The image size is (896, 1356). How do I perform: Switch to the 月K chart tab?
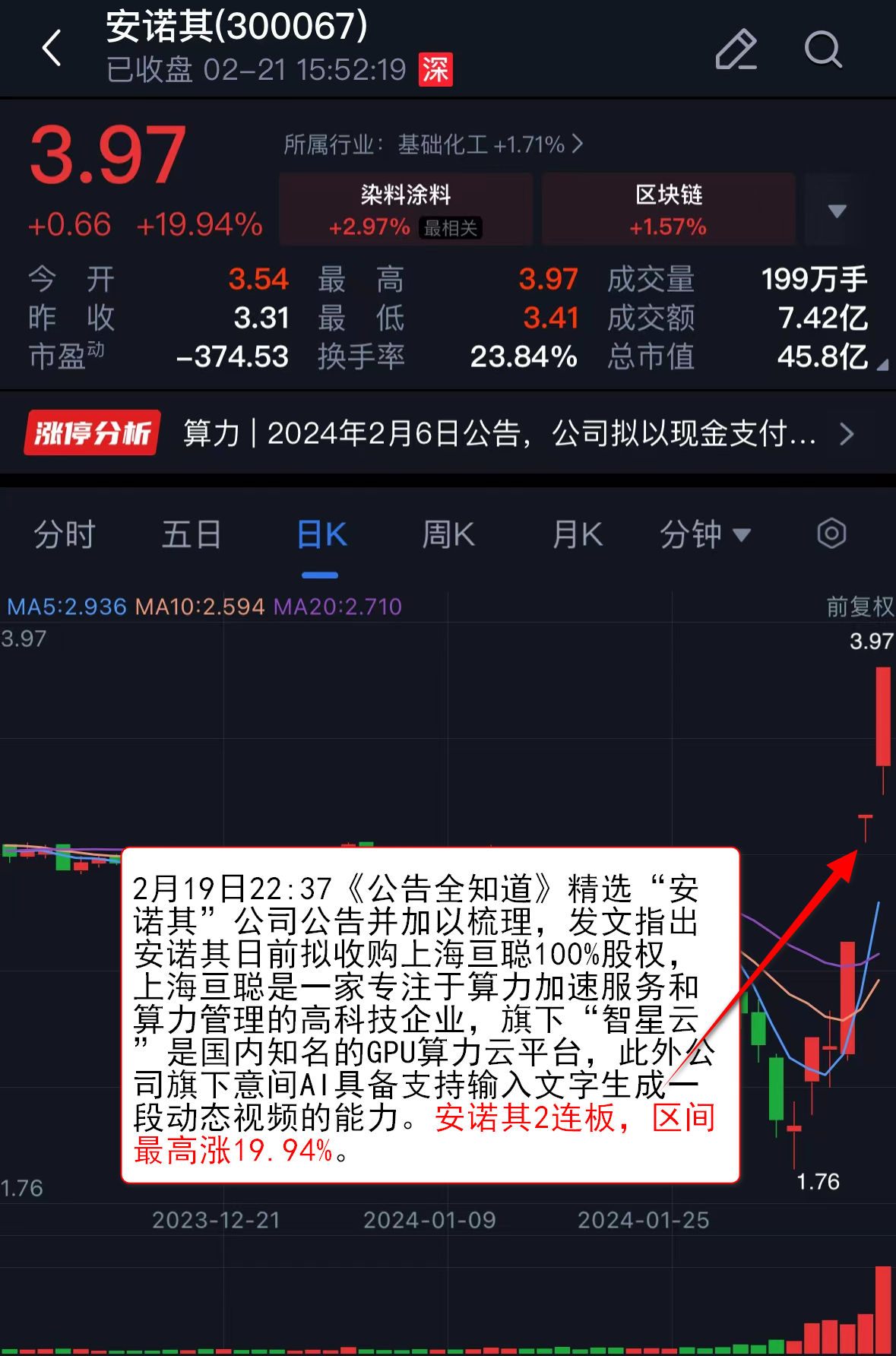577,534
